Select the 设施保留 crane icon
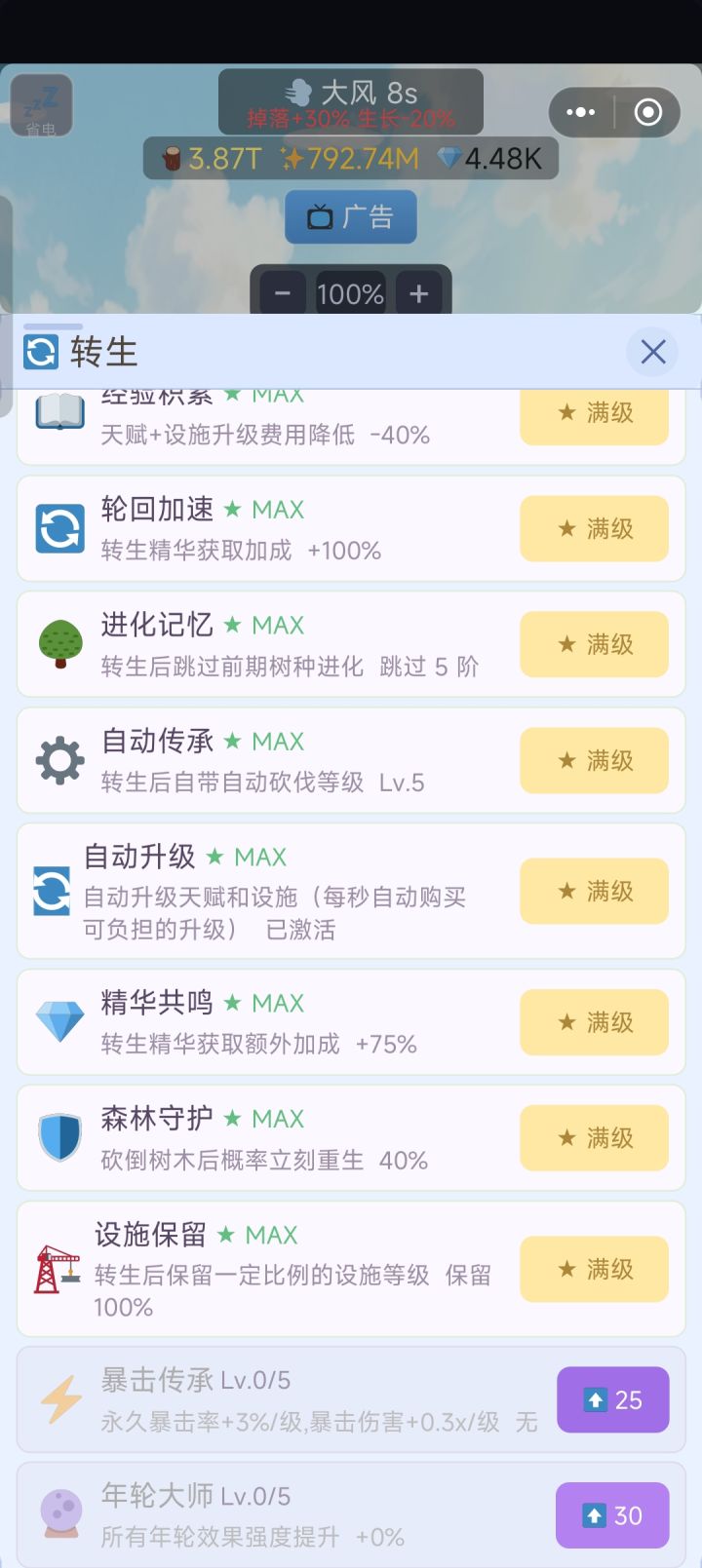The image size is (702, 1568). point(59,1268)
